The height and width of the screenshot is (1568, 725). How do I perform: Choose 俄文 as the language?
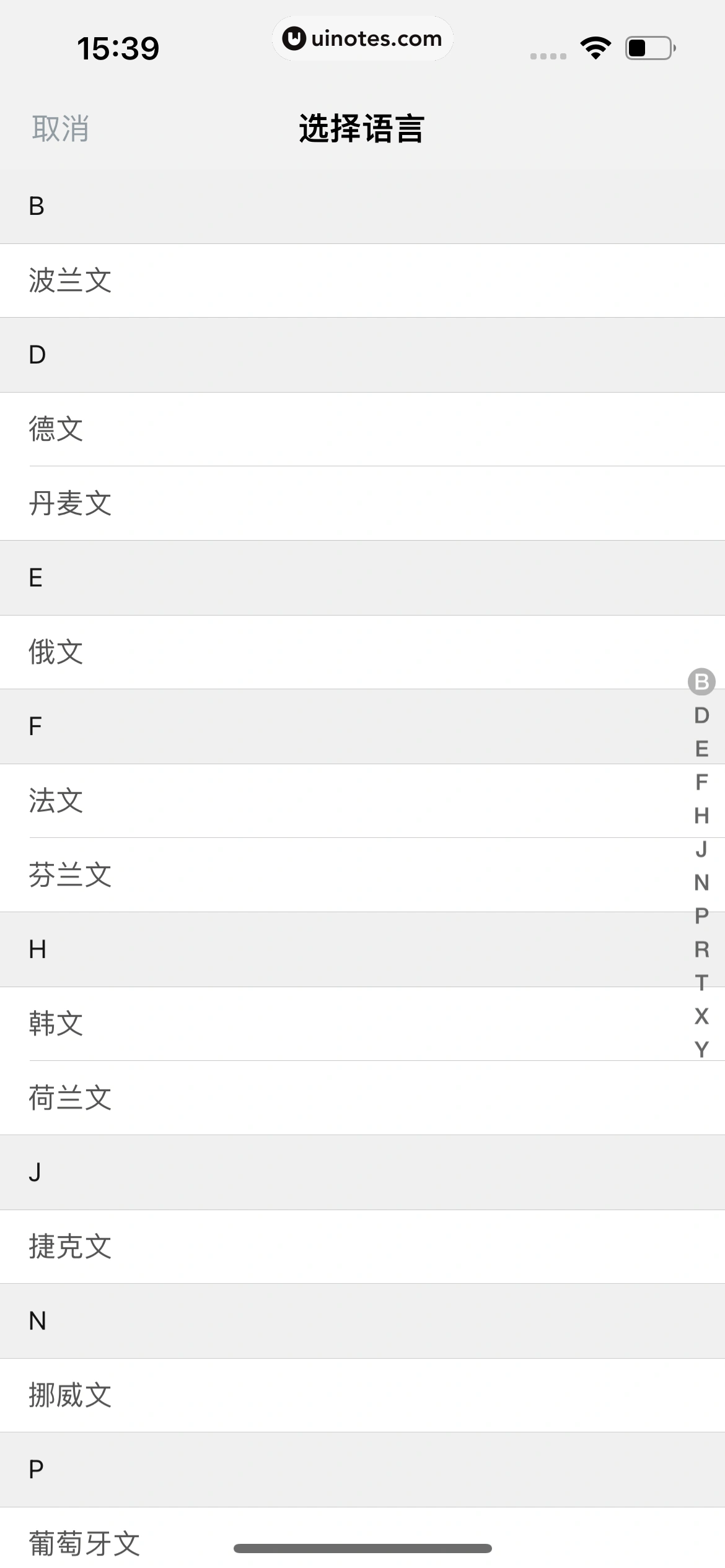click(x=56, y=651)
